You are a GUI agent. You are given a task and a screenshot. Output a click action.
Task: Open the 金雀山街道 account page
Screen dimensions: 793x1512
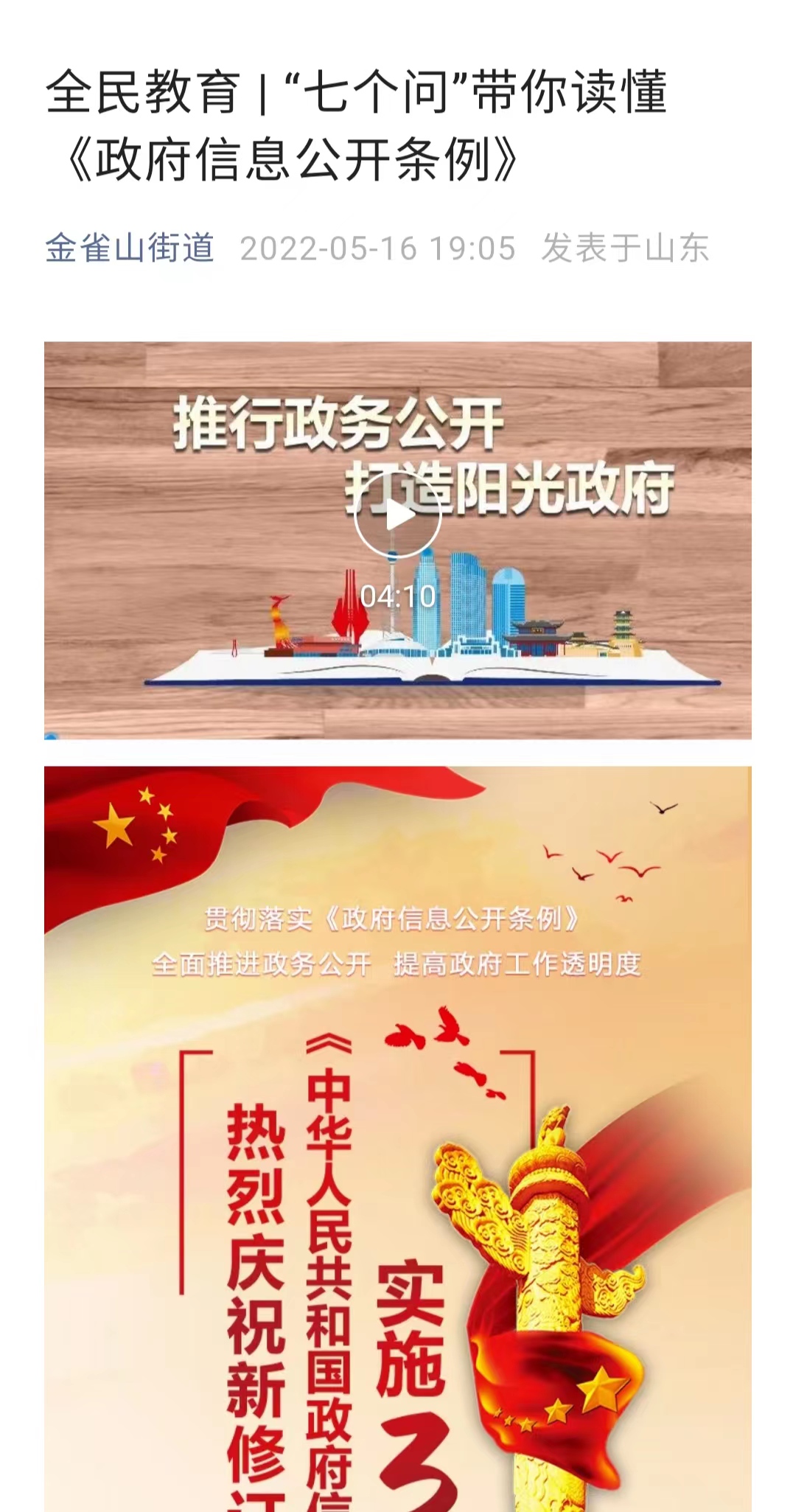[130, 248]
